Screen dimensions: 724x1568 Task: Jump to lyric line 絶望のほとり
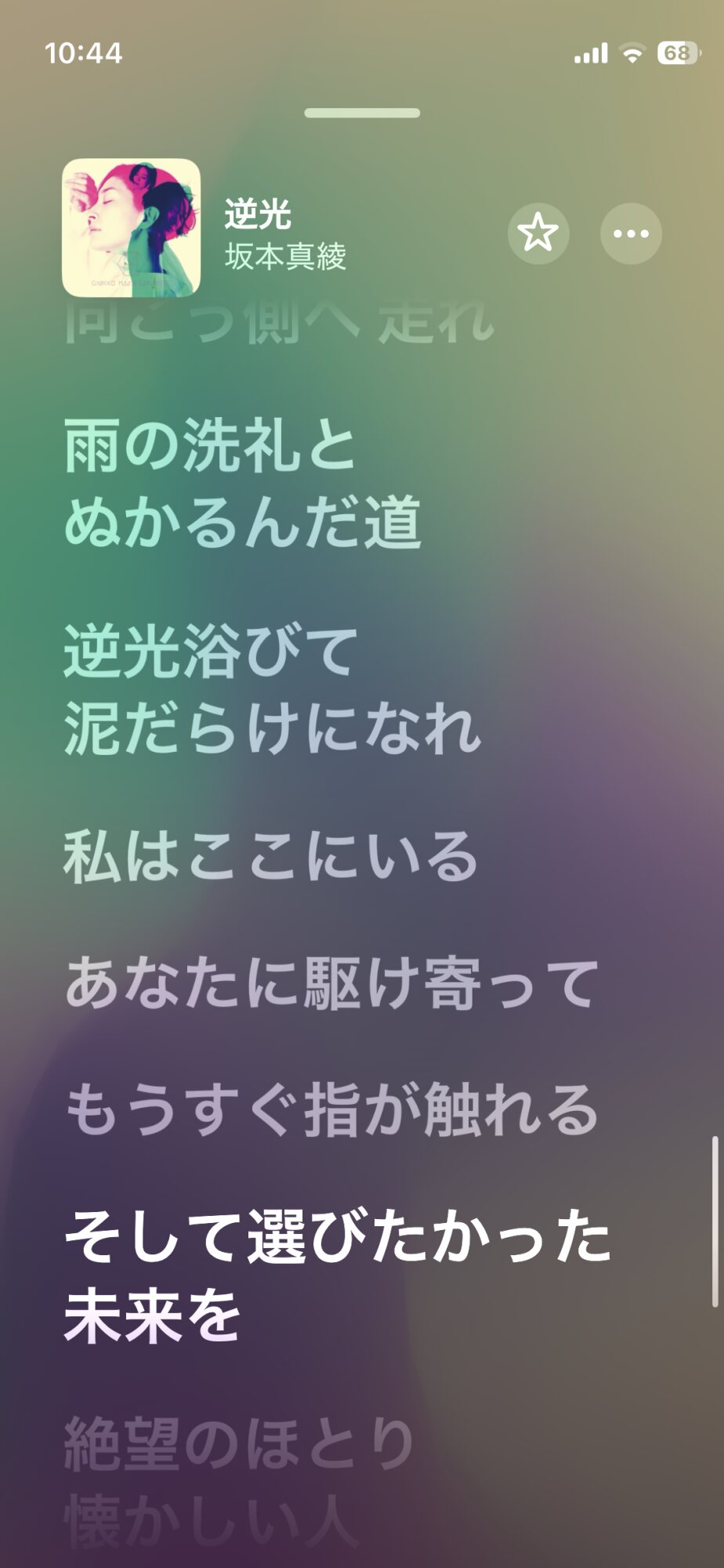239,1444
